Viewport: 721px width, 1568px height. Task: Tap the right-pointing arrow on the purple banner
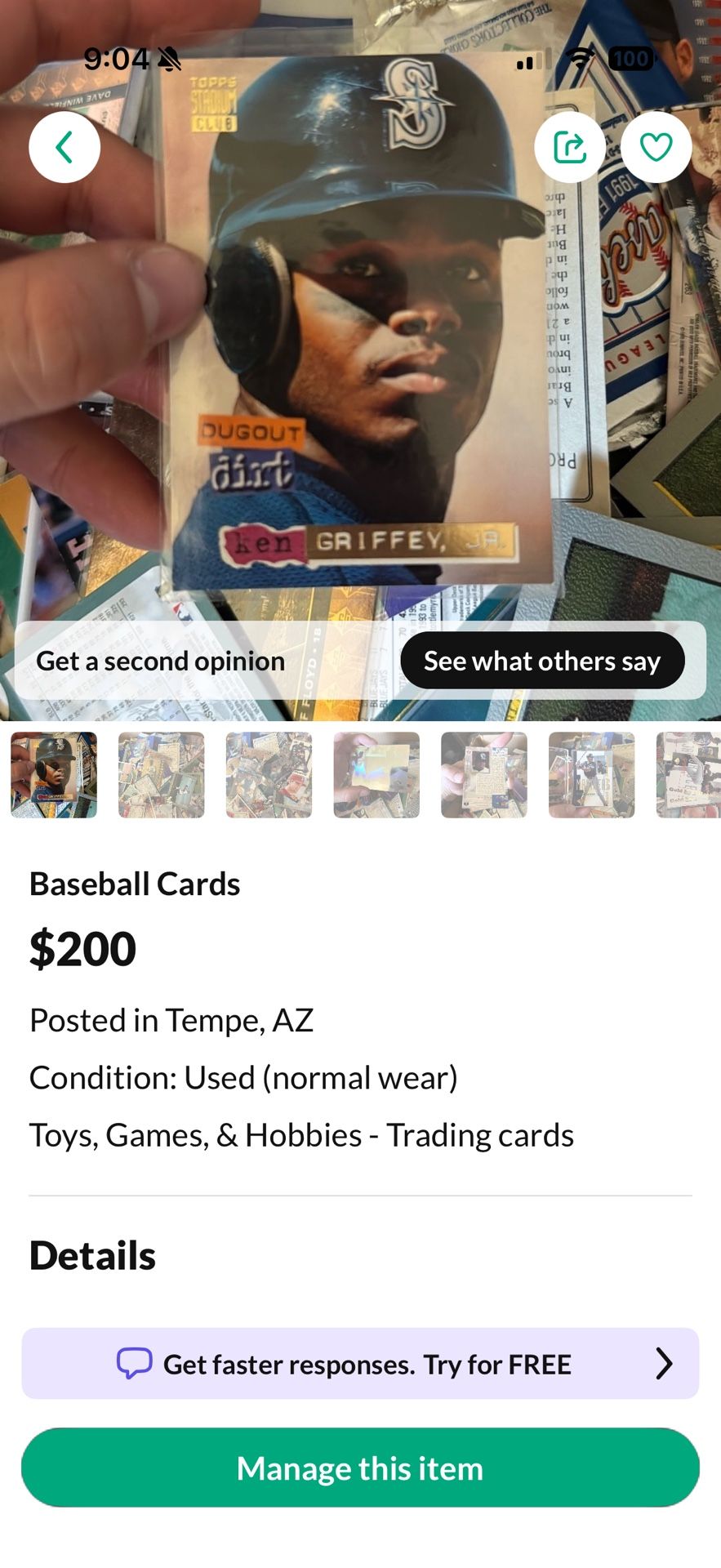(x=664, y=1363)
